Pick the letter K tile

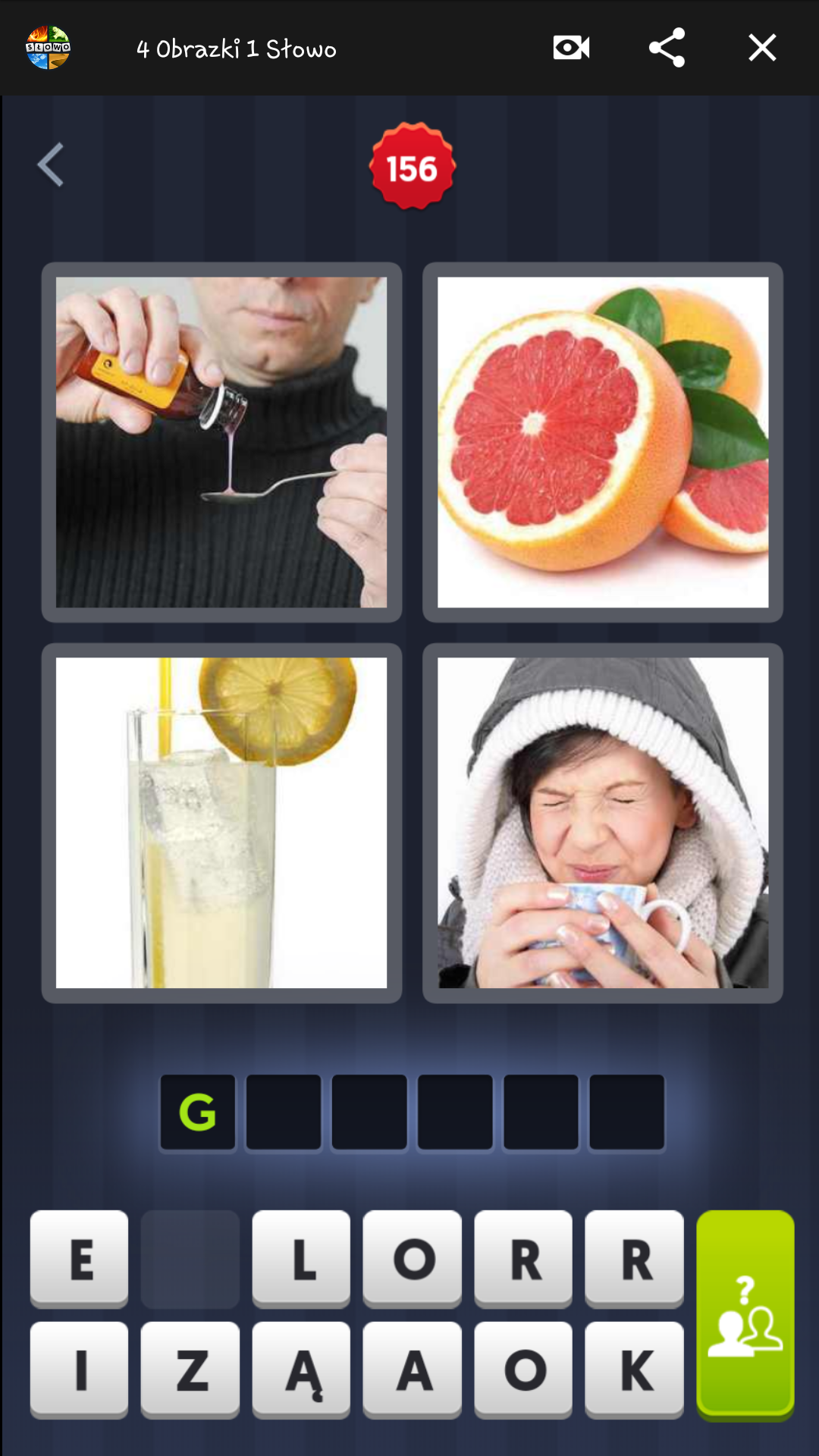pyautogui.click(x=634, y=1370)
